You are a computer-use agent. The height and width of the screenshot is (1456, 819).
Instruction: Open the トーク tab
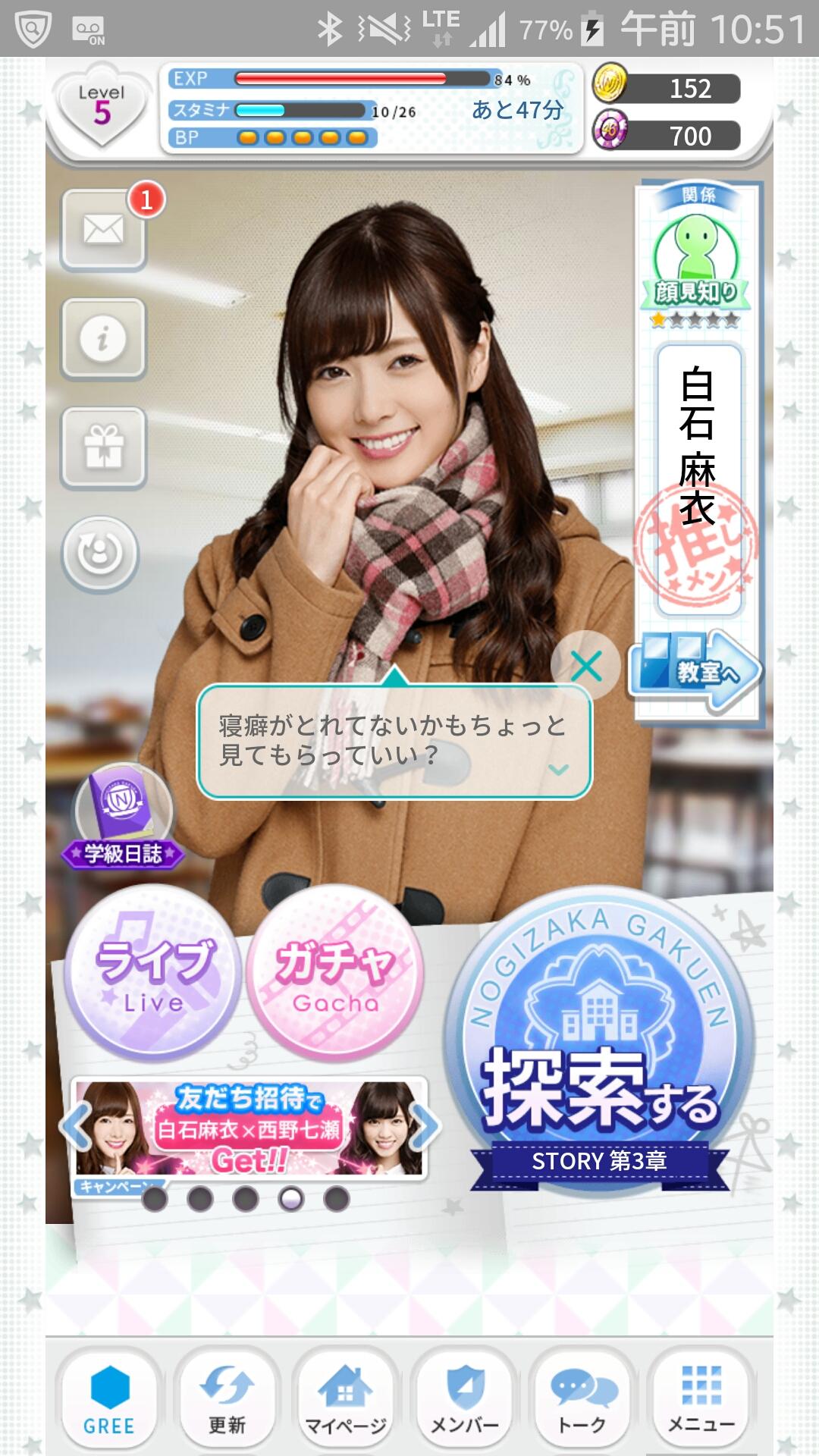pos(582,1400)
